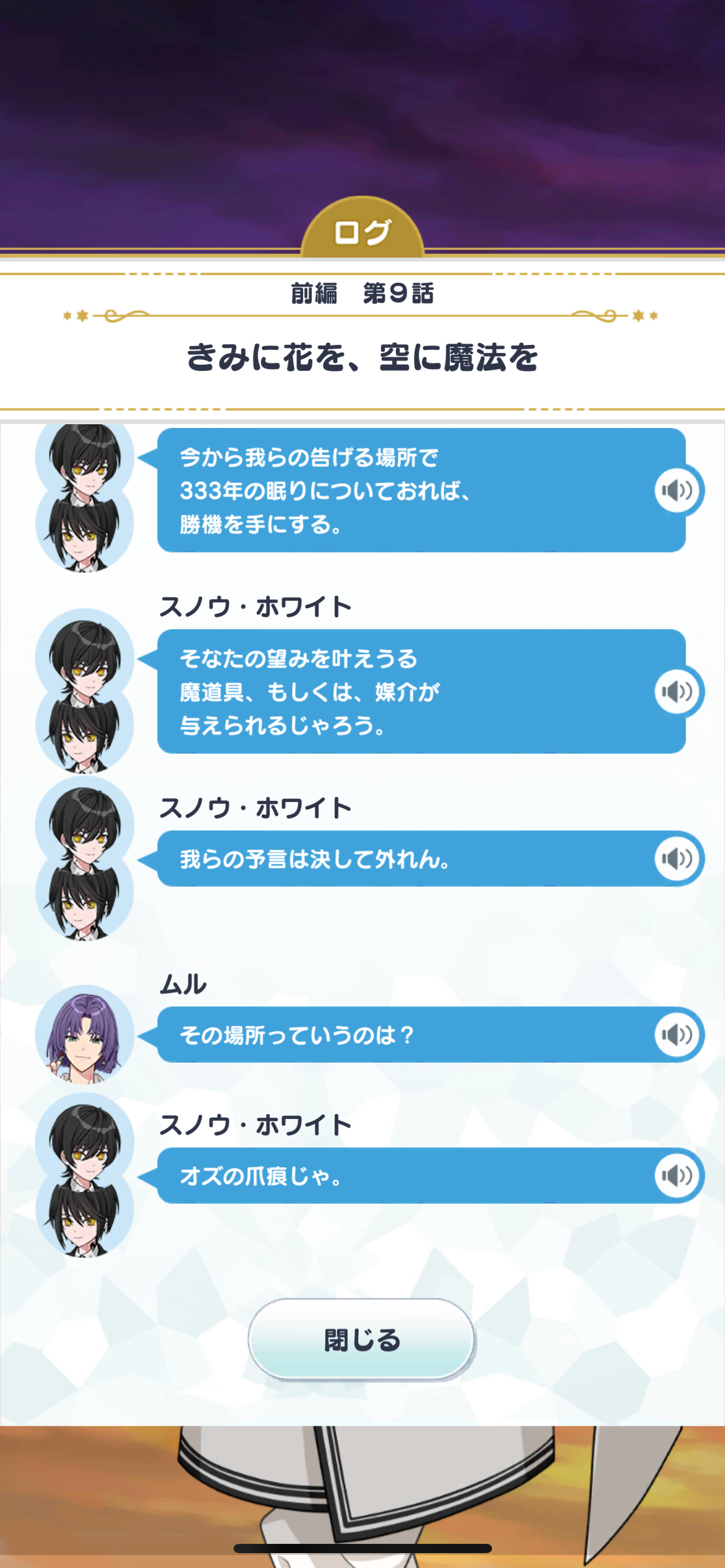The image size is (725, 1568).
Task: Play voice for 我らの予言は決して外れん line
Action: [677, 858]
